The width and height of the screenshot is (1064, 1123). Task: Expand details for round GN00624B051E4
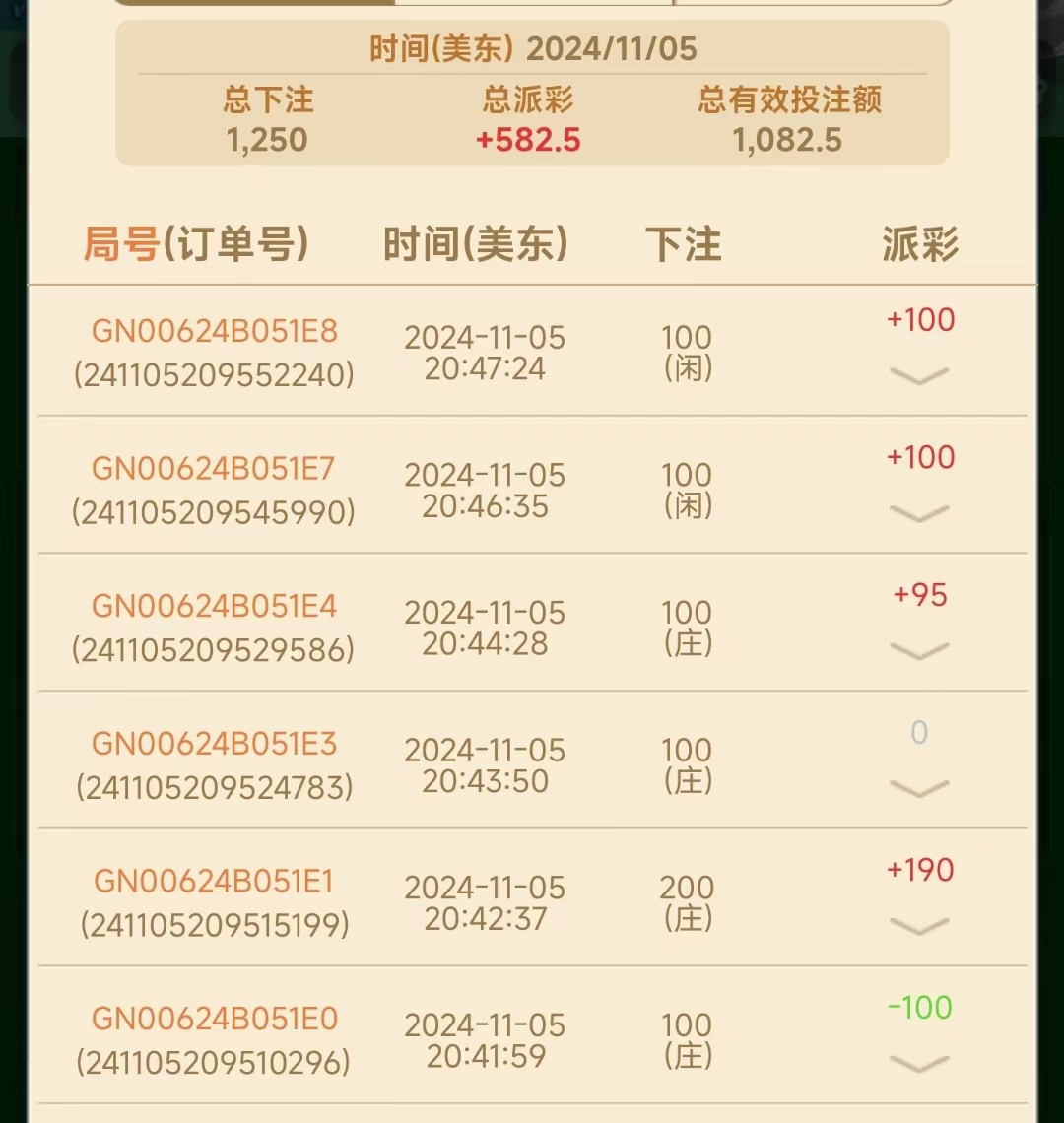tap(918, 650)
